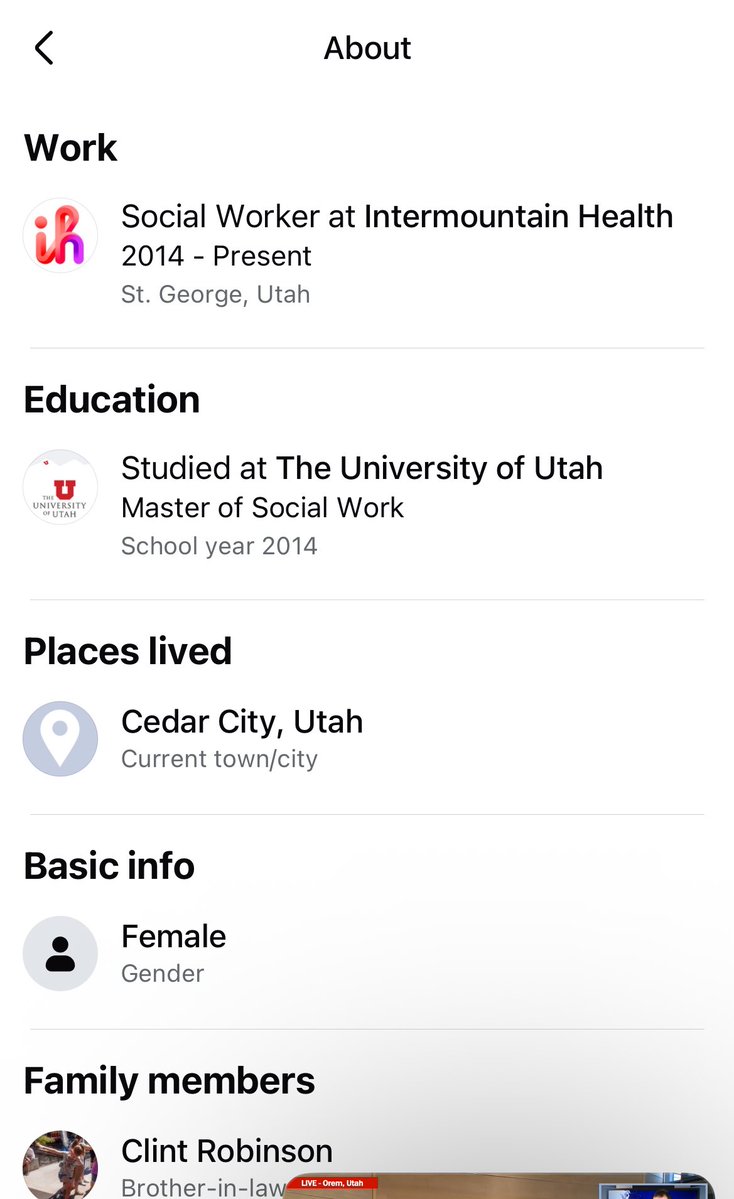Open Cedar City, Utah current city

242,722
